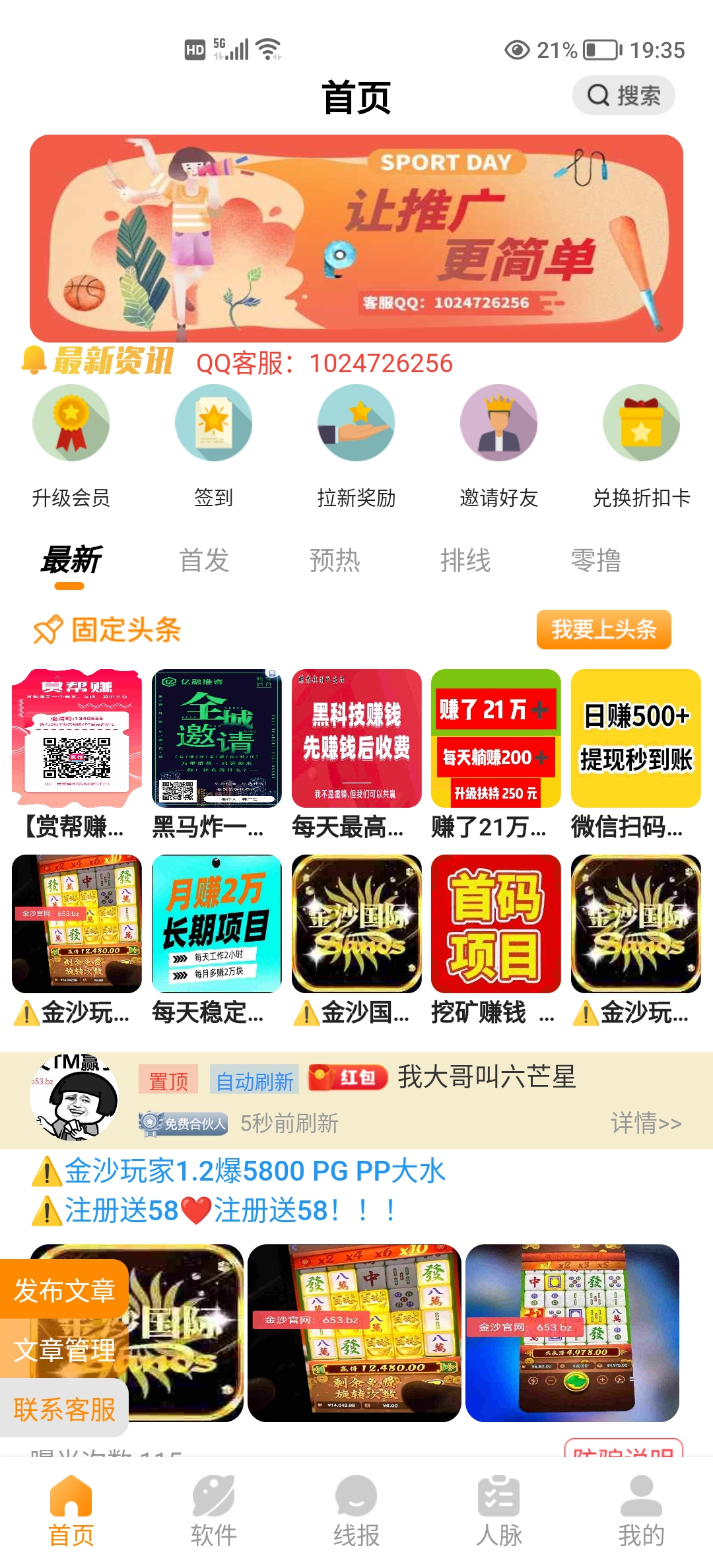Viewport: 713px width, 1568px height.
Task: Contact support via 联系客服
Action: [64, 1409]
